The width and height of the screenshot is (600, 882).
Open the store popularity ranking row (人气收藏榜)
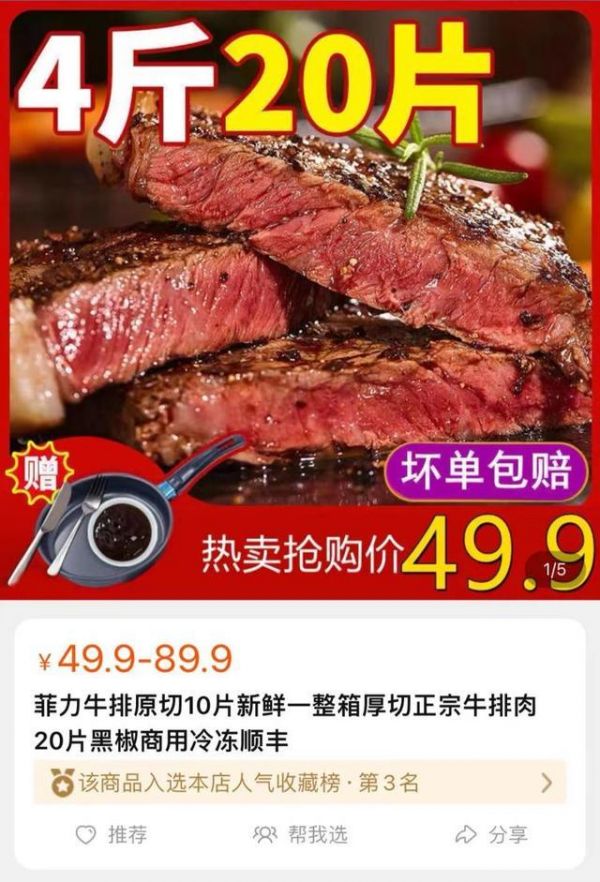(x=298, y=782)
